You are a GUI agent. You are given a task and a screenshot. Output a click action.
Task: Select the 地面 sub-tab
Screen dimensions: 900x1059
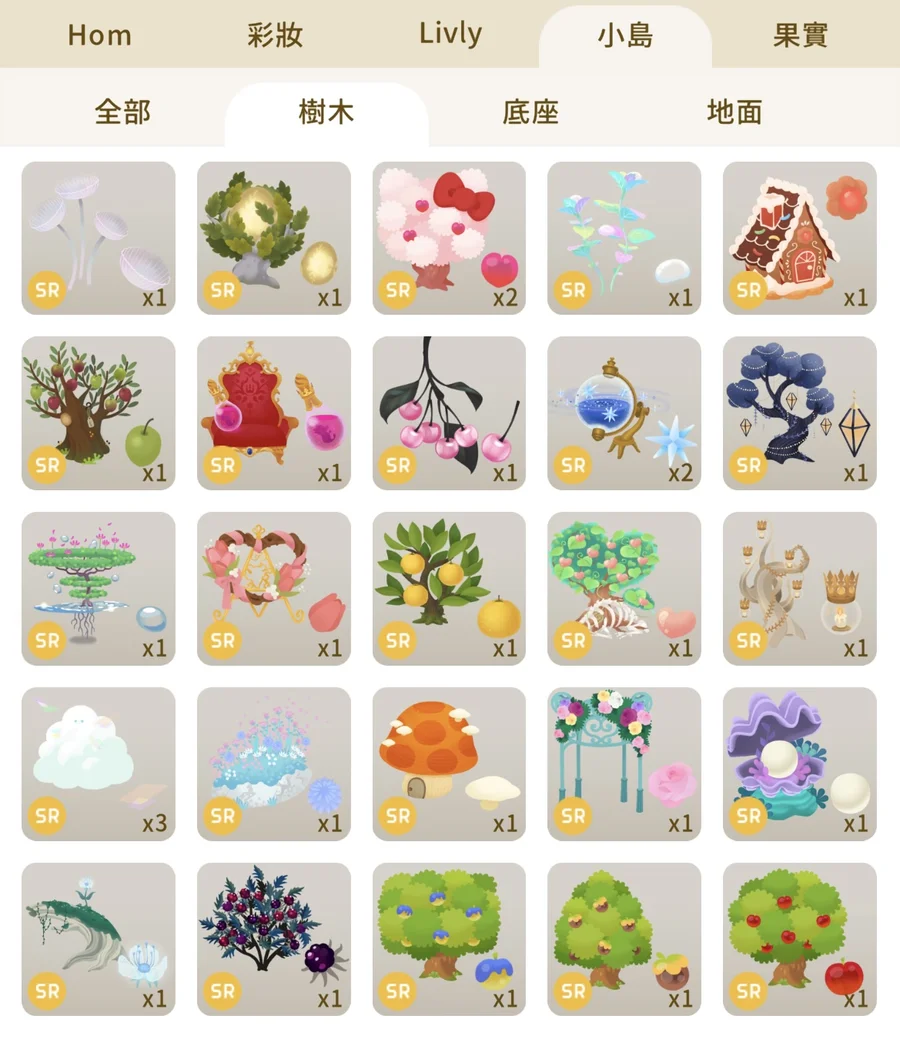coord(734,112)
